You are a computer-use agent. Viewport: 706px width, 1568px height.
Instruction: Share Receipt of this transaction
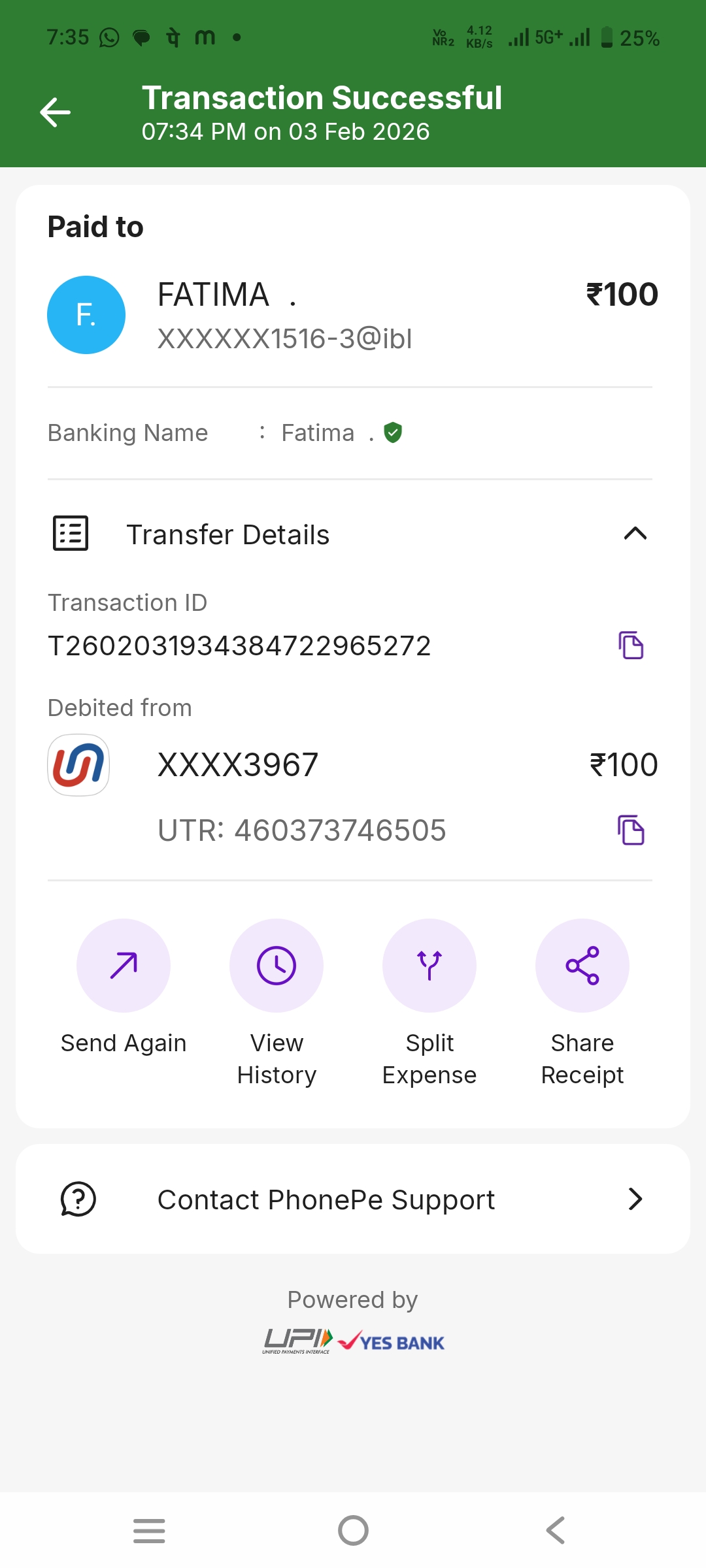(x=582, y=966)
